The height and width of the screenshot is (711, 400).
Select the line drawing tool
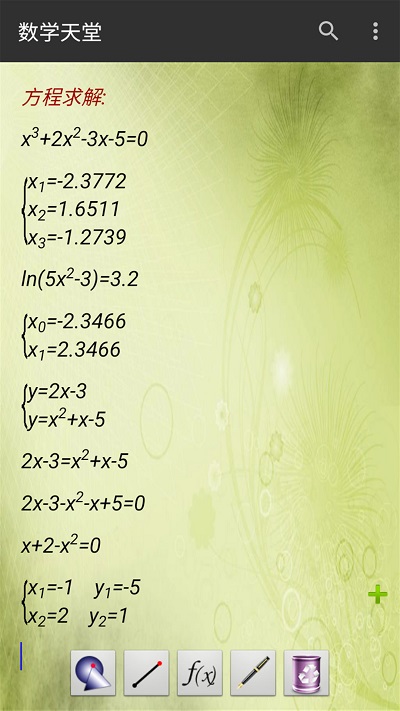146,673
